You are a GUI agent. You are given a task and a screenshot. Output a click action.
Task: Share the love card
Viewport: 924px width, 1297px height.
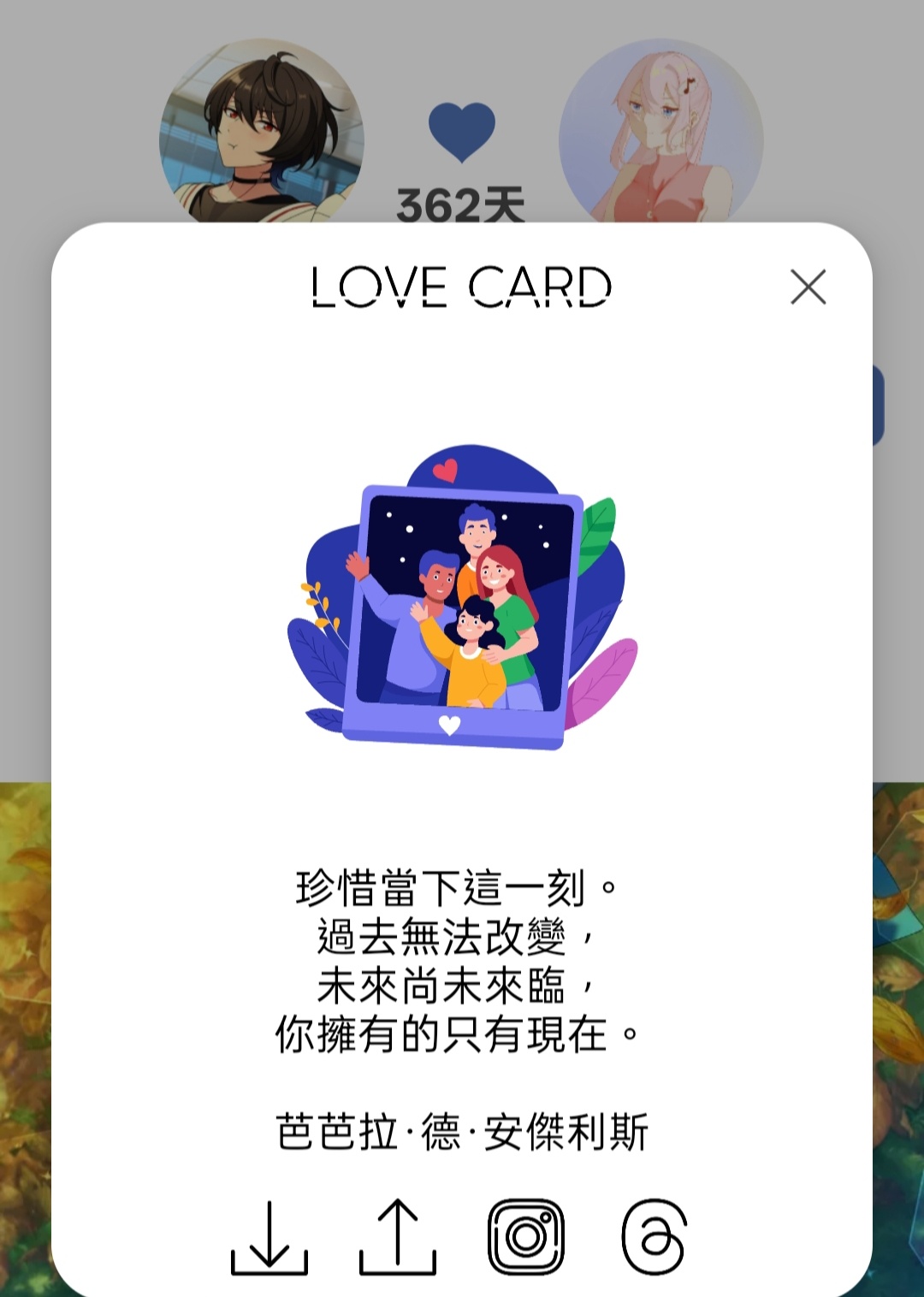point(398,1237)
